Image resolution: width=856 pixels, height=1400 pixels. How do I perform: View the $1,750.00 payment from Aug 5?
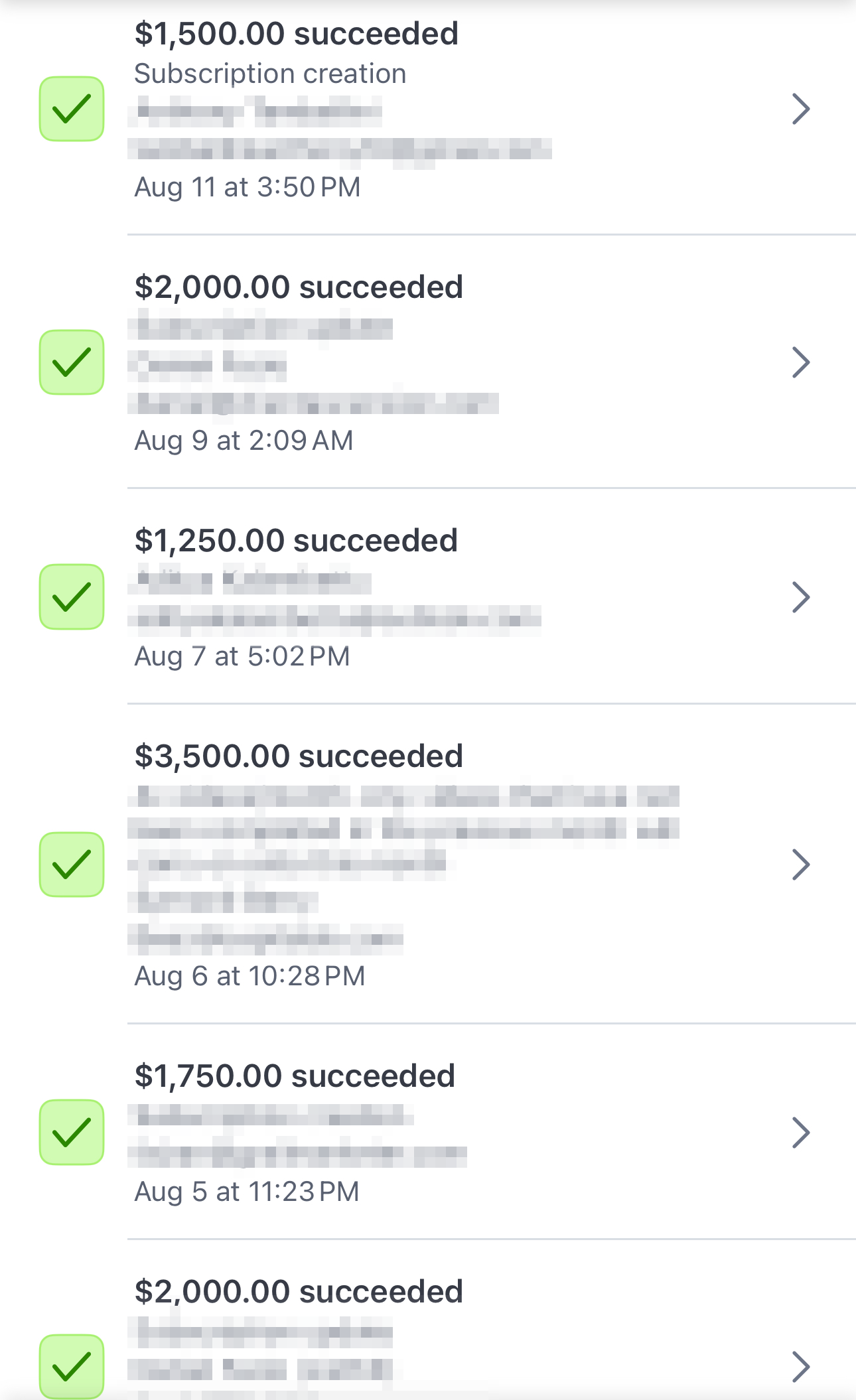[x=428, y=1132]
